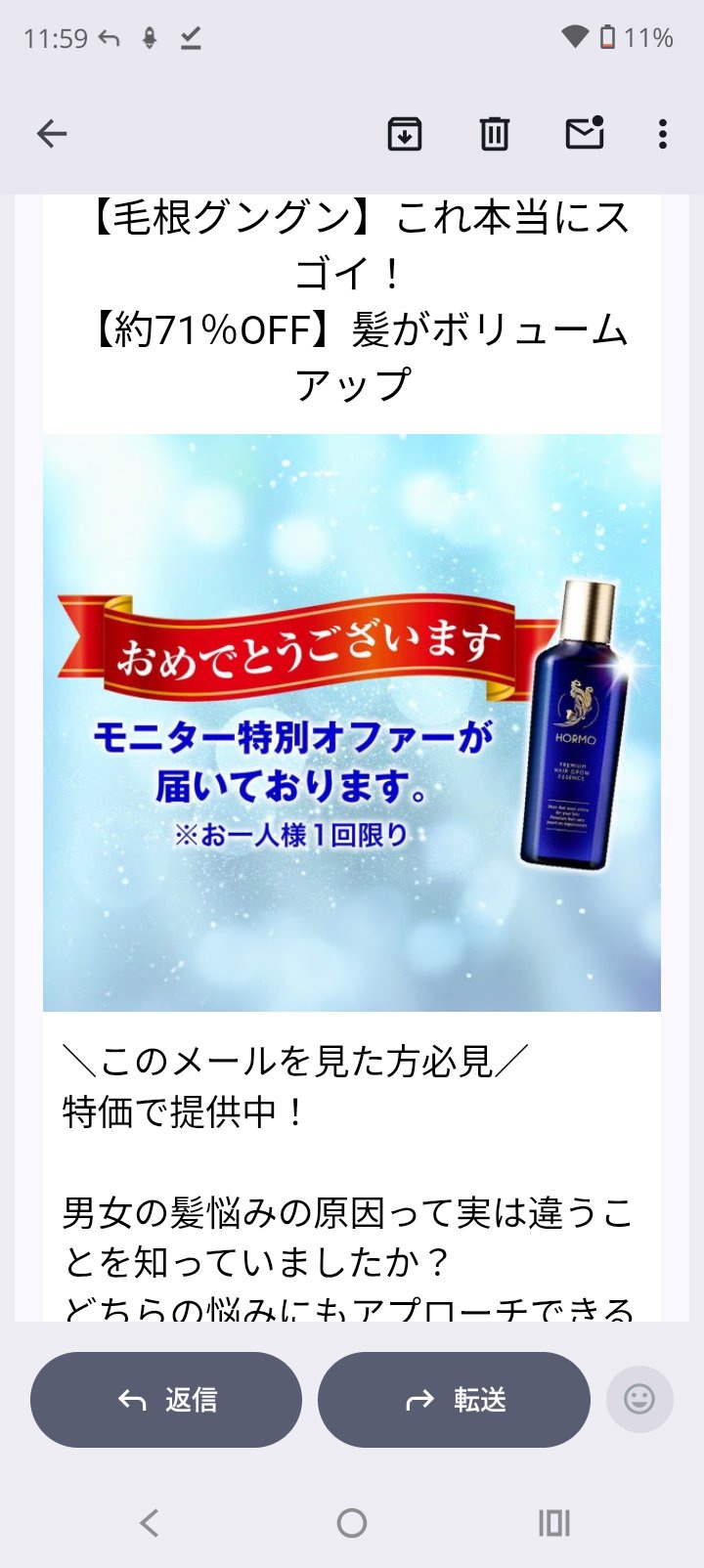Mark the email as unread
Viewport: 704px width, 1568px height.
585,133
